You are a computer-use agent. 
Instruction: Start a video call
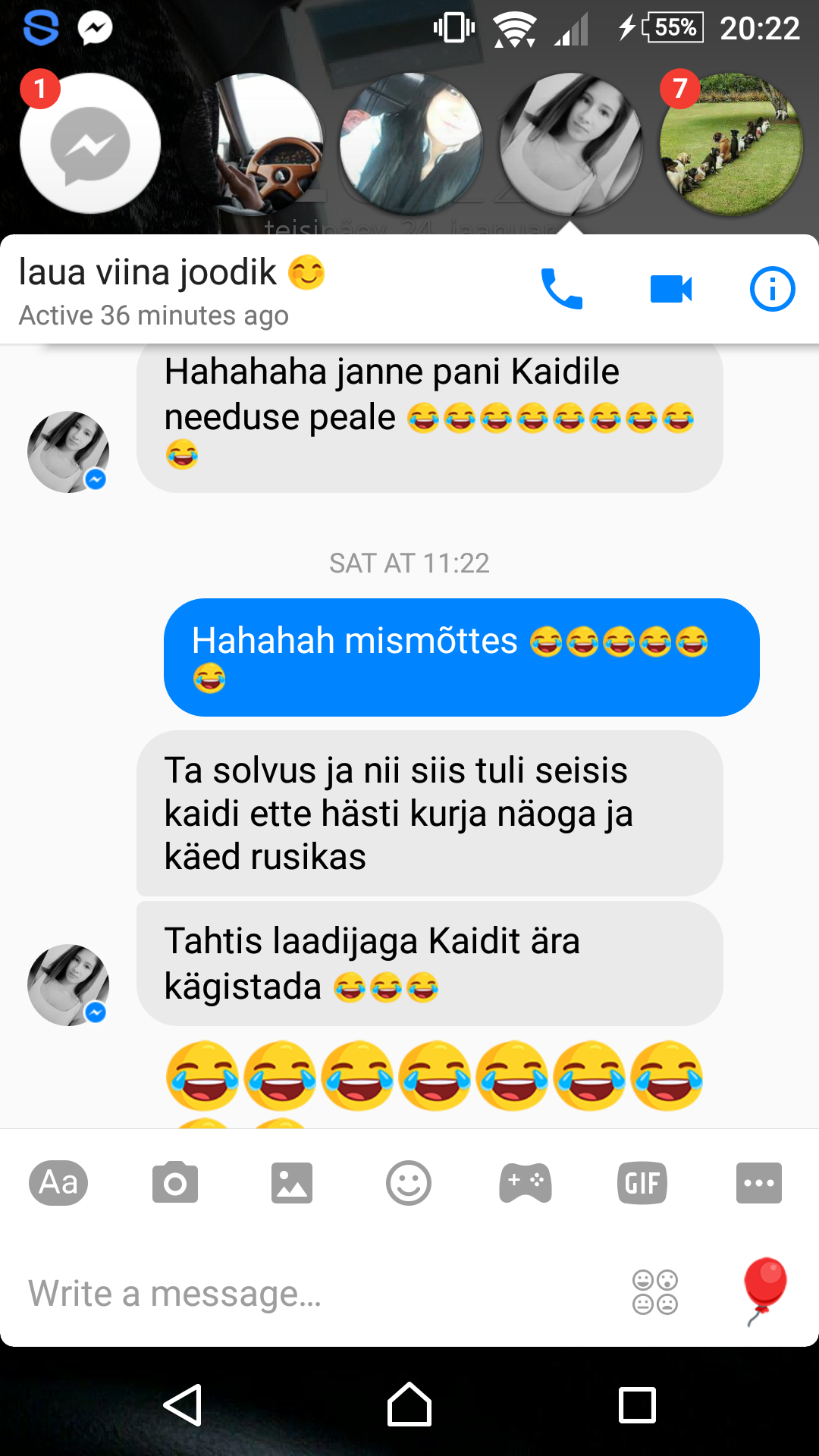click(671, 289)
